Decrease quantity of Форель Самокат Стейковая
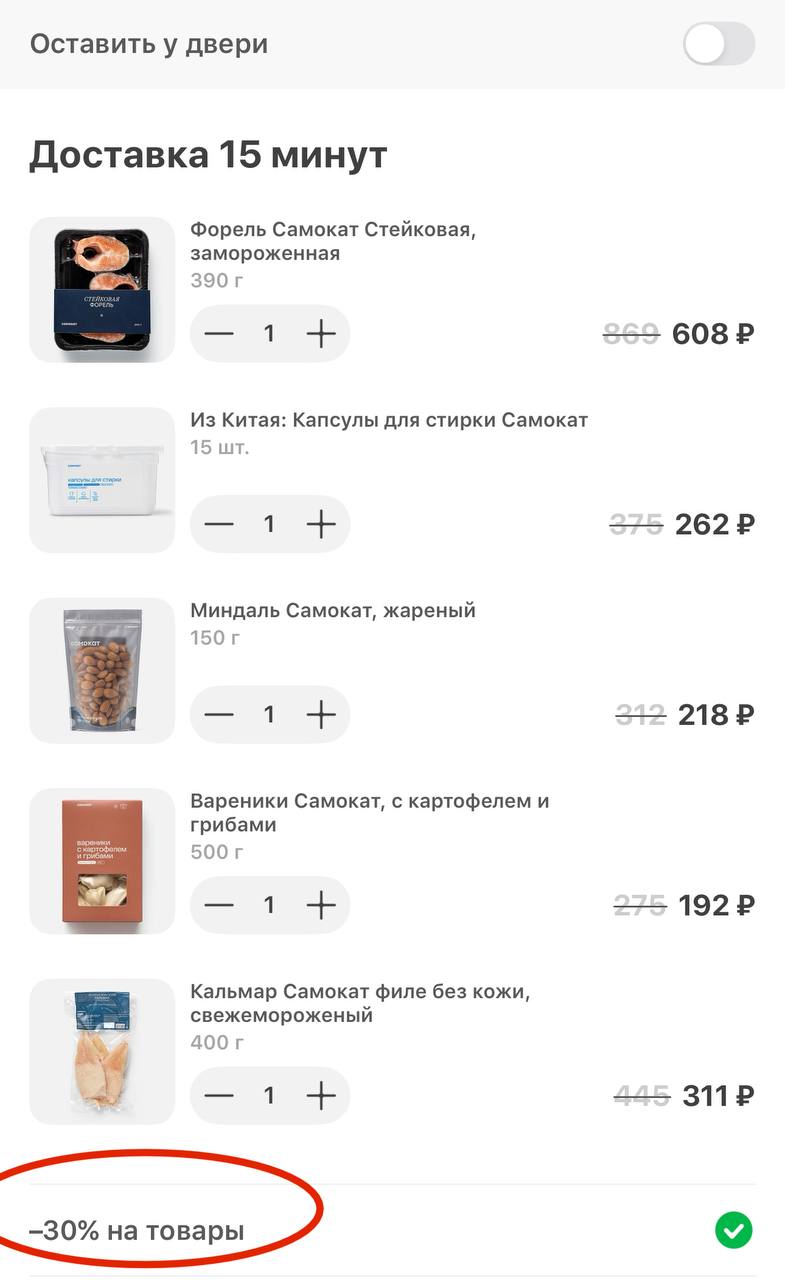 pyautogui.click(x=218, y=334)
